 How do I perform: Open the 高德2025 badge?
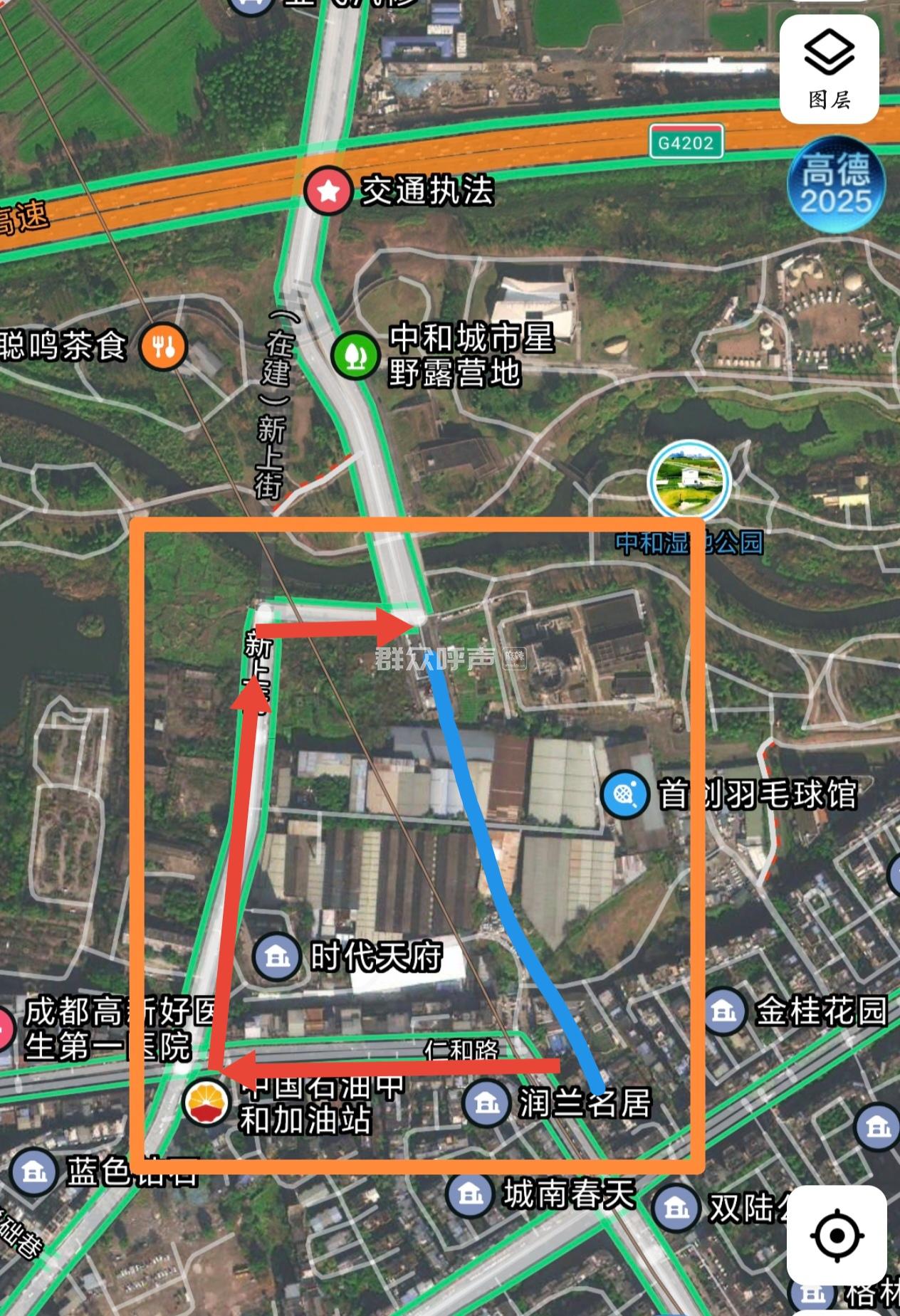(x=836, y=184)
